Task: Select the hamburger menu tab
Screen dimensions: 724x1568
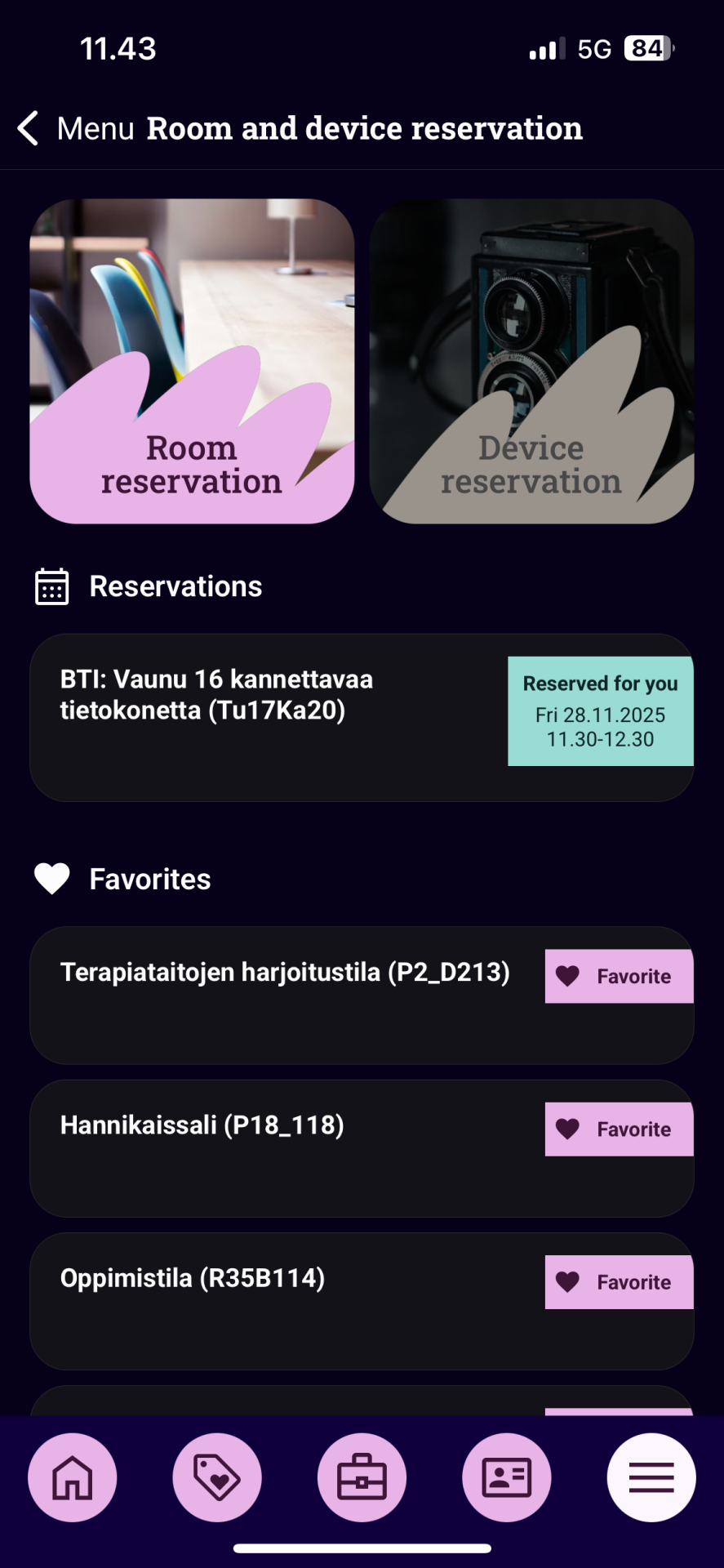Action: click(x=651, y=1477)
